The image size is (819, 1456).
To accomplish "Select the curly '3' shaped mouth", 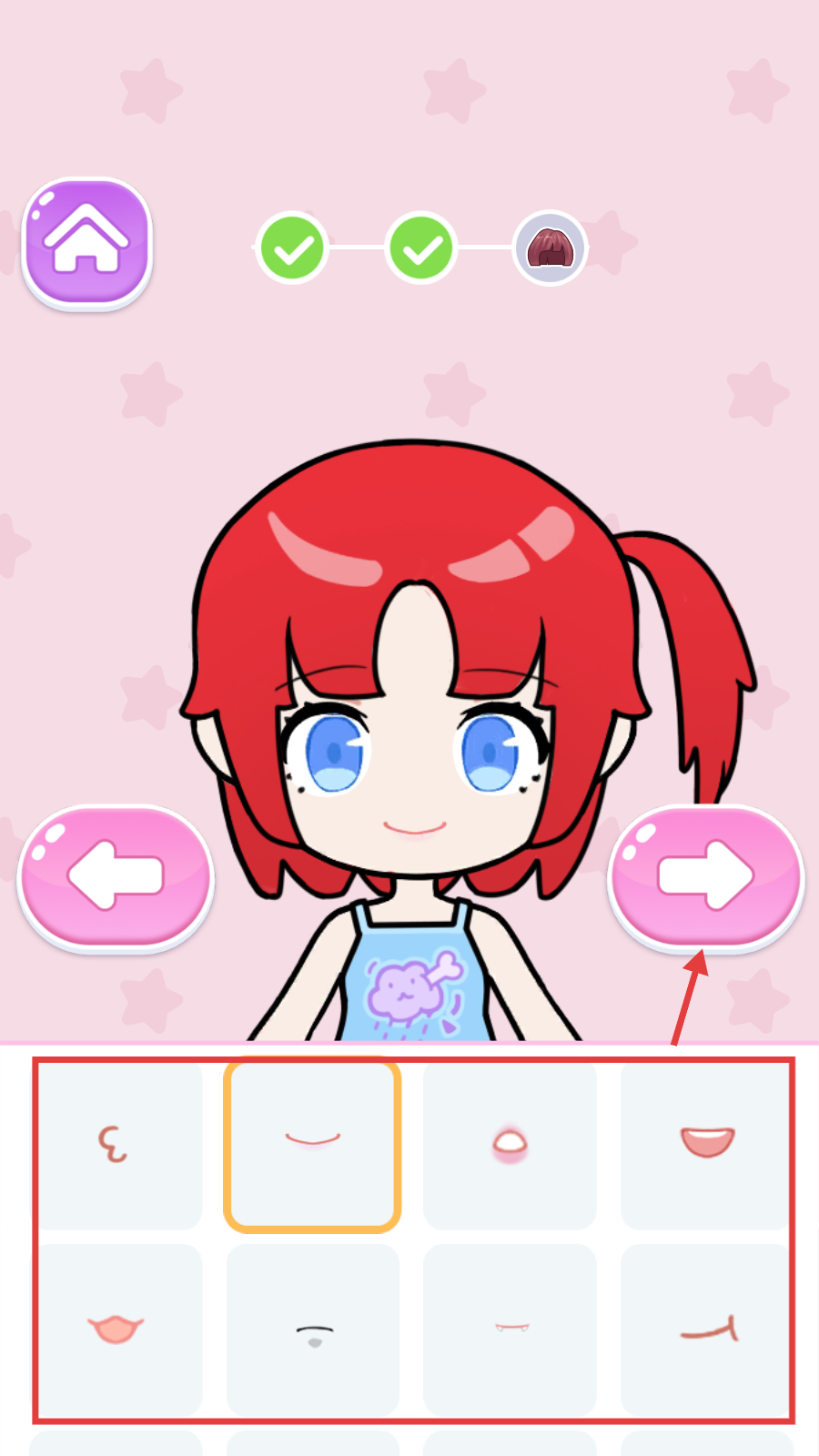I will (x=116, y=1146).
